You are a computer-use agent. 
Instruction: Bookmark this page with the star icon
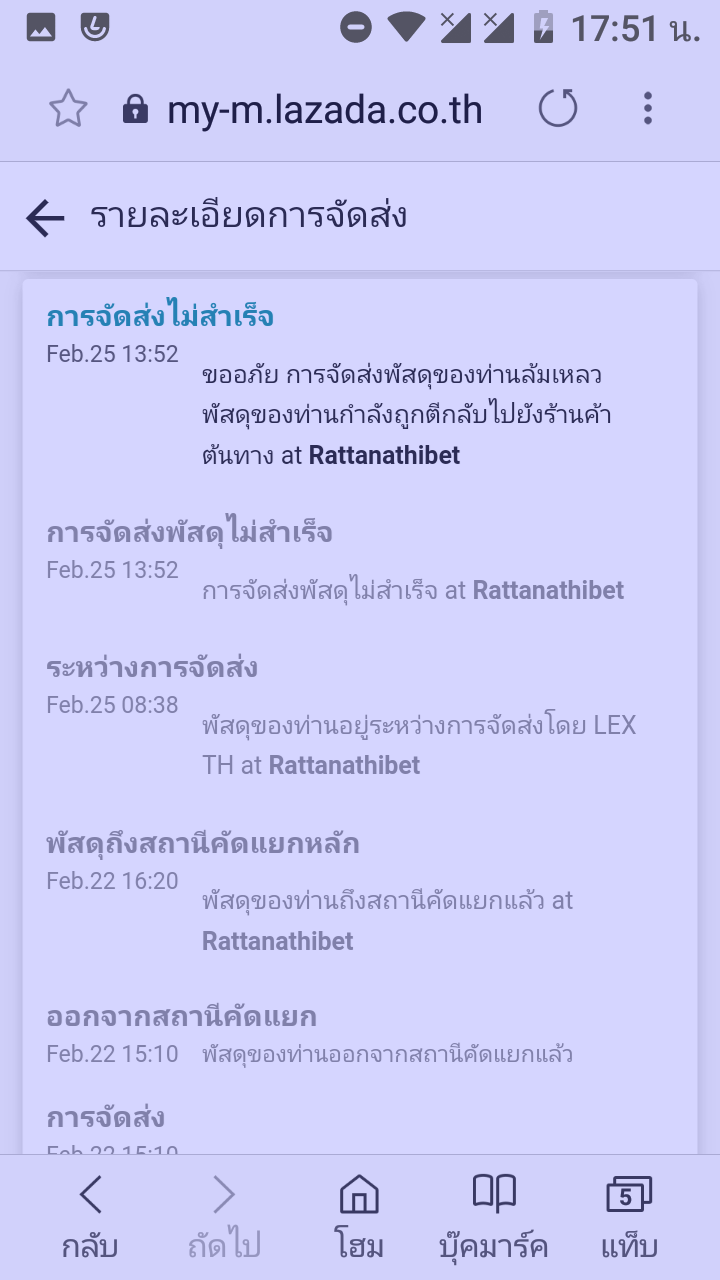68,109
